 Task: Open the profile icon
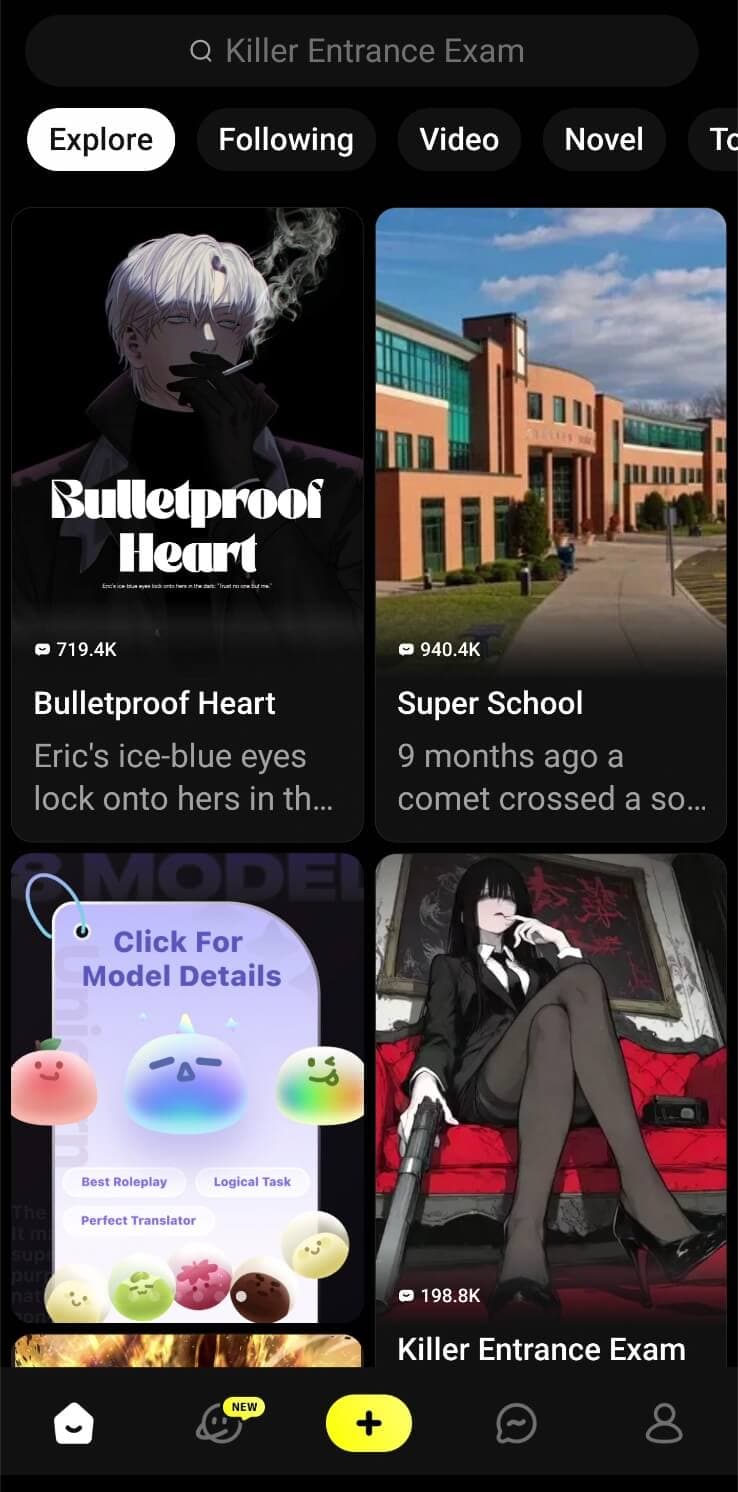pyautogui.click(x=662, y=1423)
